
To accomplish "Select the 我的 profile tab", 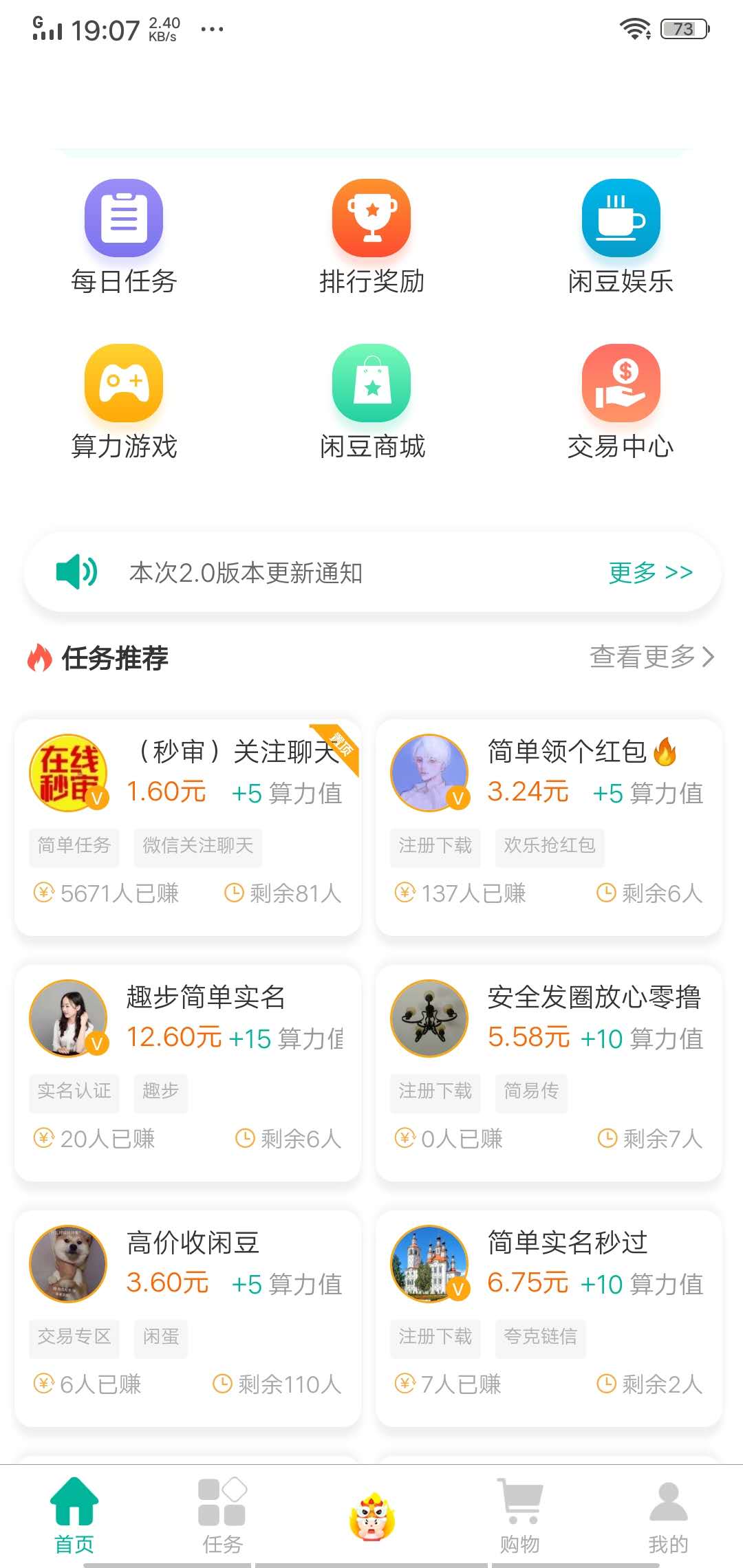I will (666, 1510).
